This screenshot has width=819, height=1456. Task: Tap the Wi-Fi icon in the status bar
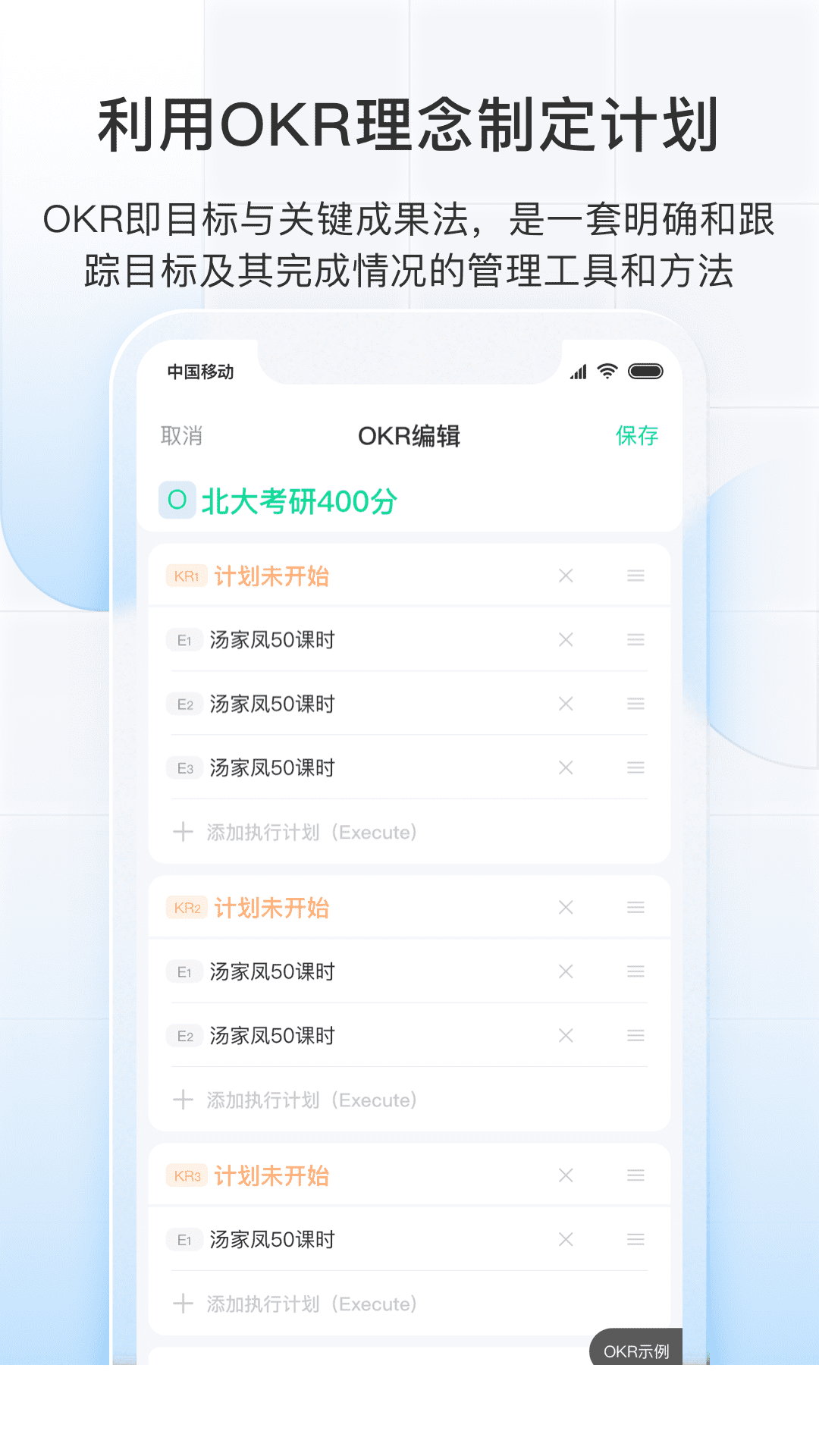click(x=607, y=371)
